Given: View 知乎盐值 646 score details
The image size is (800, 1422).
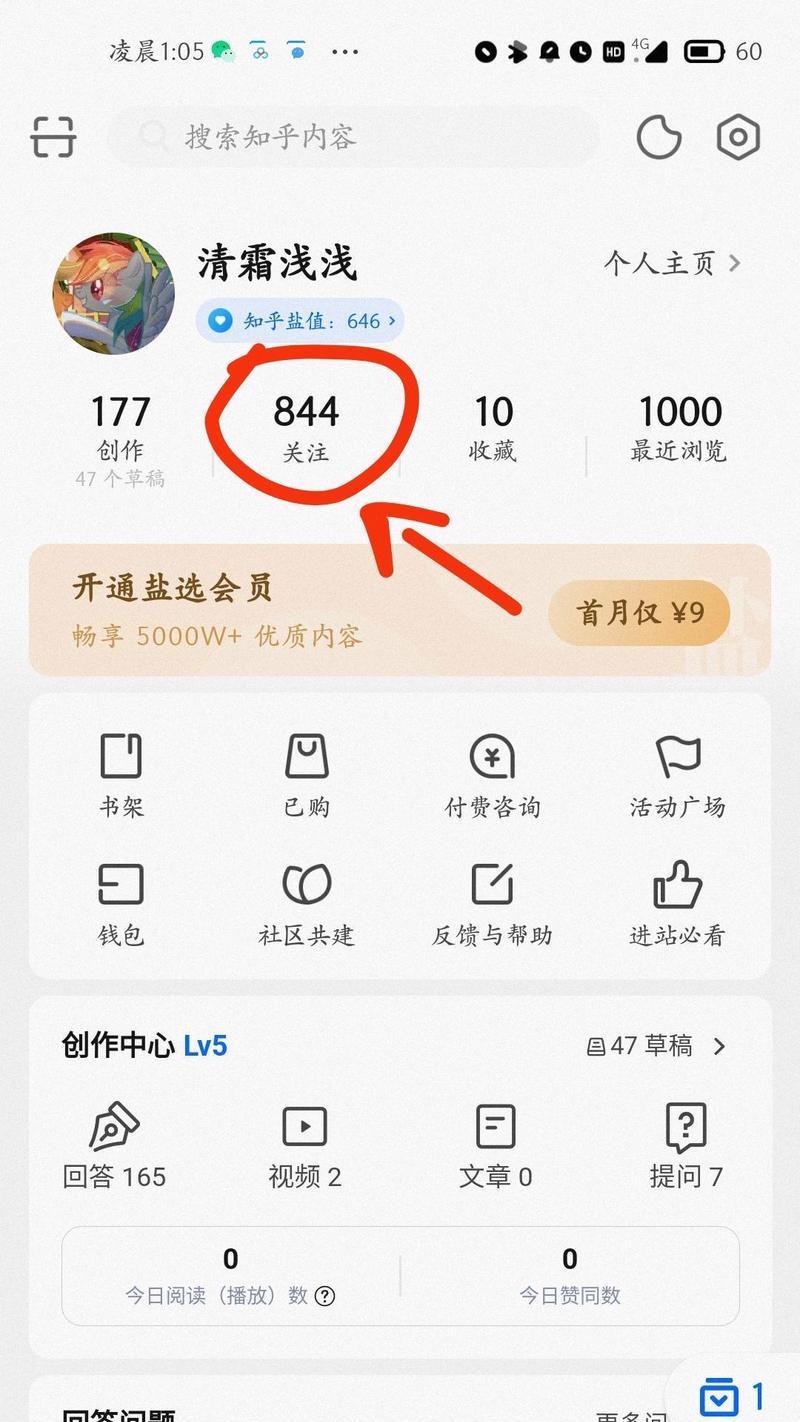Looking at the screenshot, I should coord(300,321).
